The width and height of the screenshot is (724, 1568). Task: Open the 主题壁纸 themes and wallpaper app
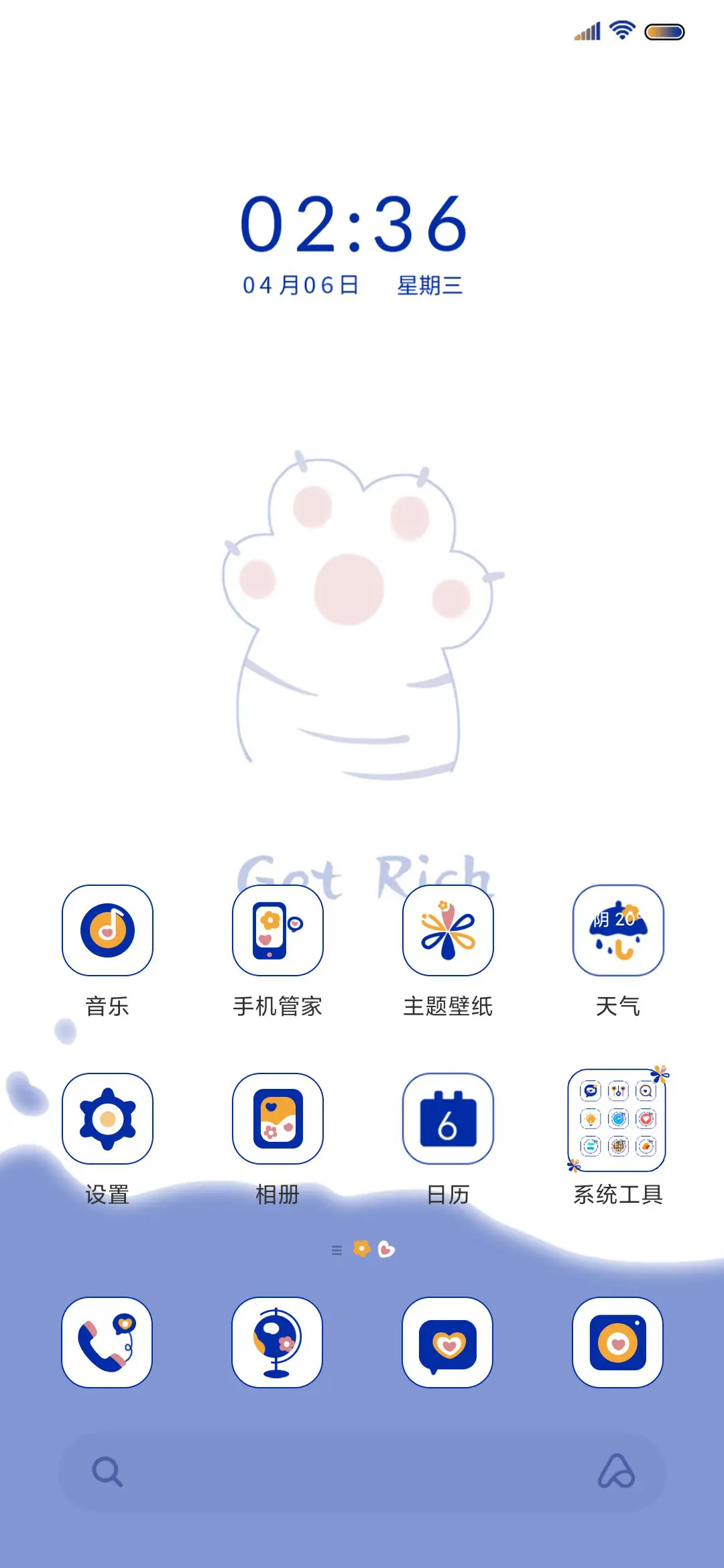tap(448, 931)
